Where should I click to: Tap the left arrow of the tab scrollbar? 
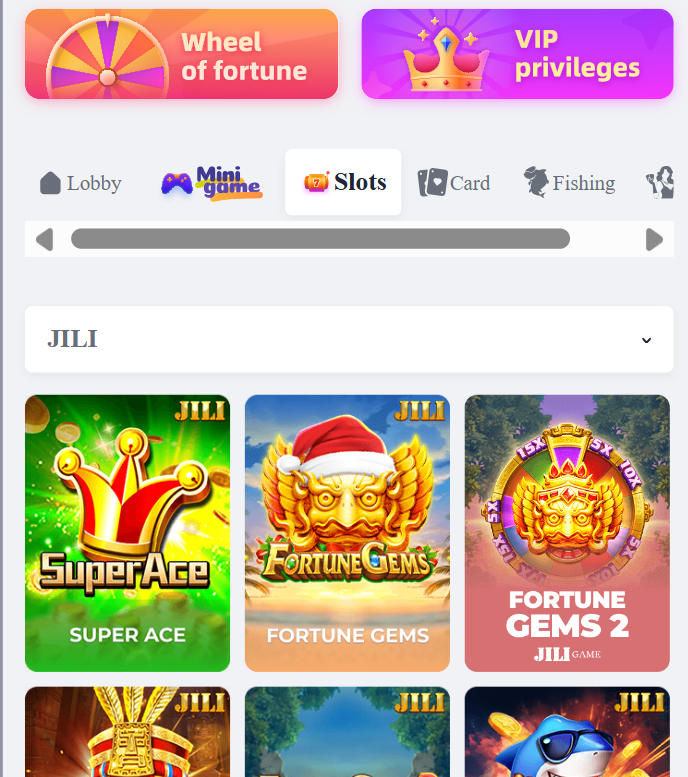[x=43, y=239]
